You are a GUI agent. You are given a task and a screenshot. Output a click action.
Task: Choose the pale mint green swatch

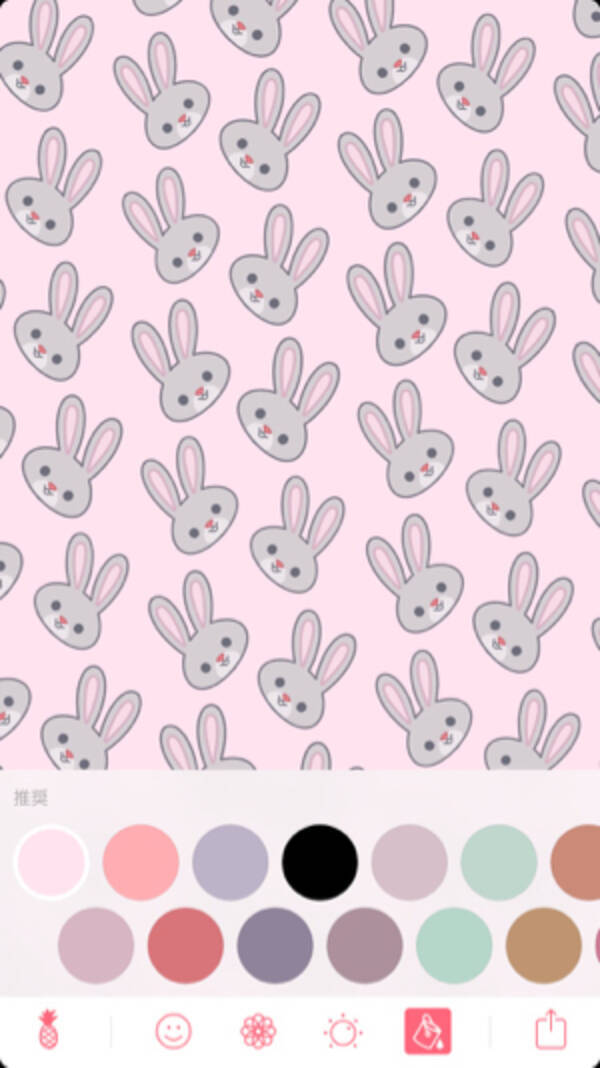(x=499, y=862)
